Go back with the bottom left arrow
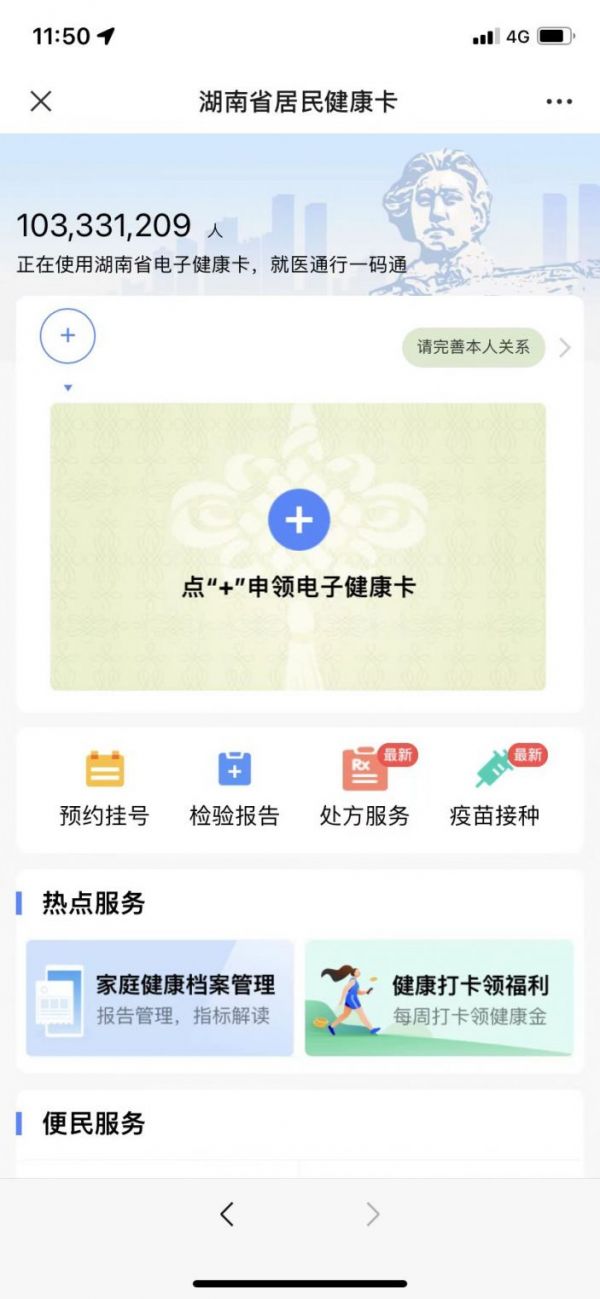 pyautogui.click(x=227, y=1214)
